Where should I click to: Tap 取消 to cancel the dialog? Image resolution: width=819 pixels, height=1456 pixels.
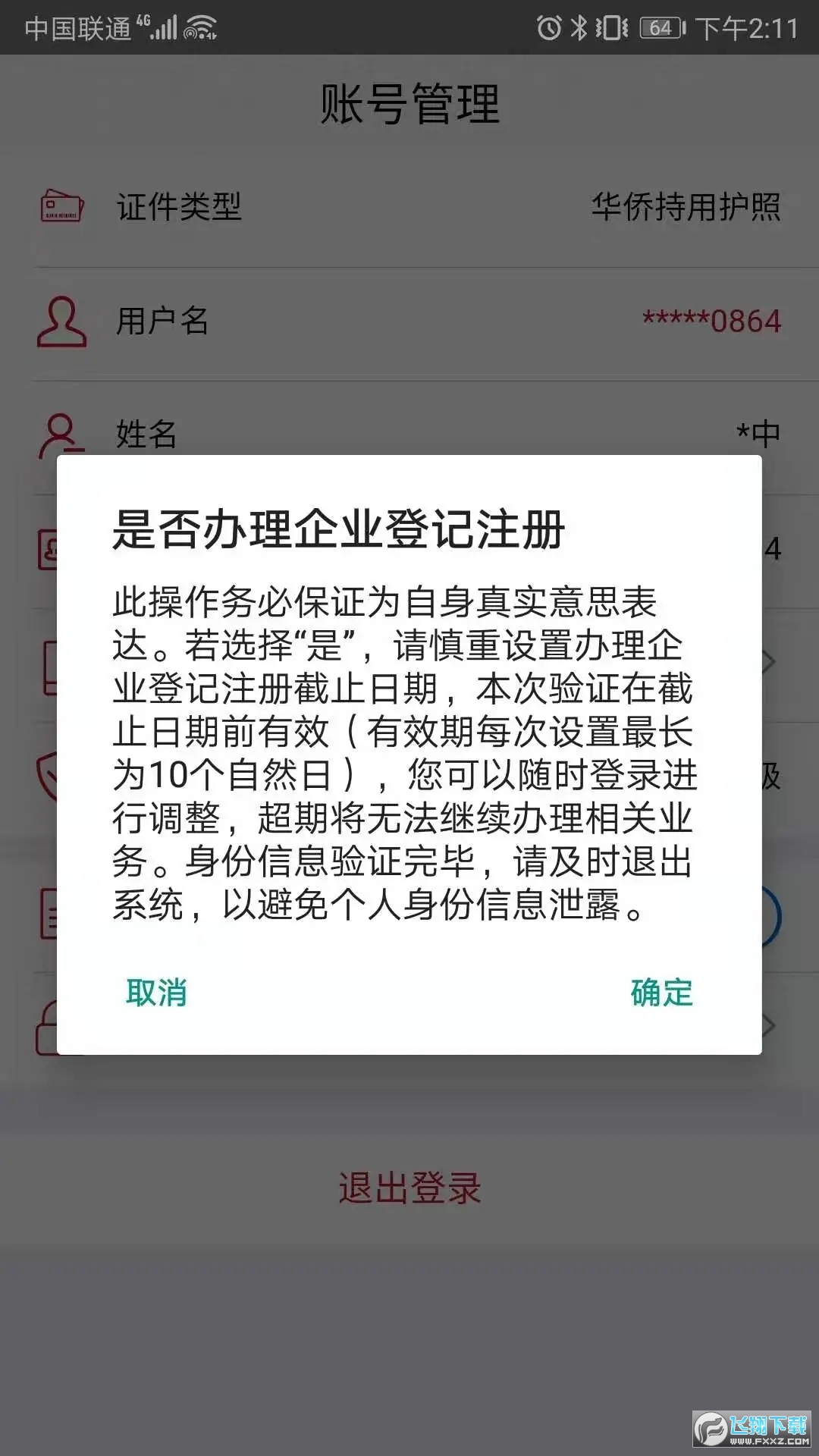coord(156,993)
